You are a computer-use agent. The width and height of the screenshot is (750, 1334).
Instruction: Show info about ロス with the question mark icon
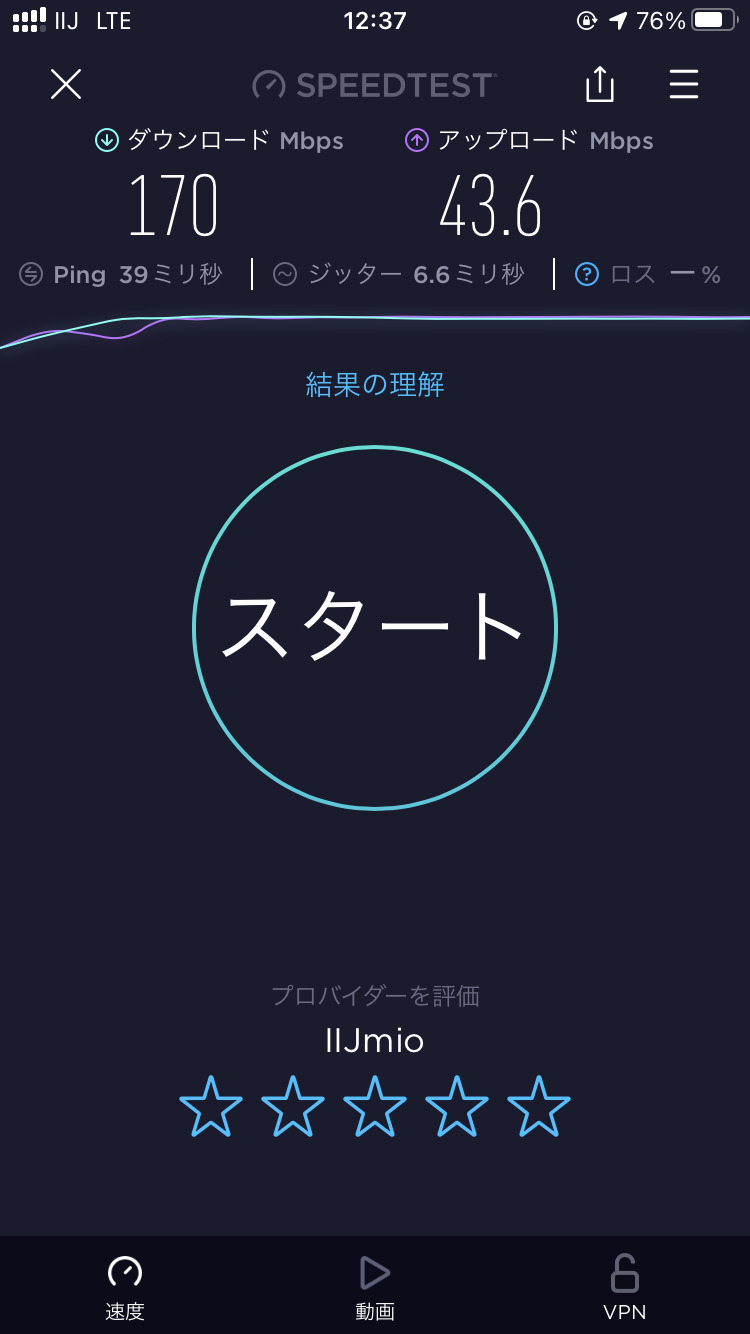pos(587,274)
